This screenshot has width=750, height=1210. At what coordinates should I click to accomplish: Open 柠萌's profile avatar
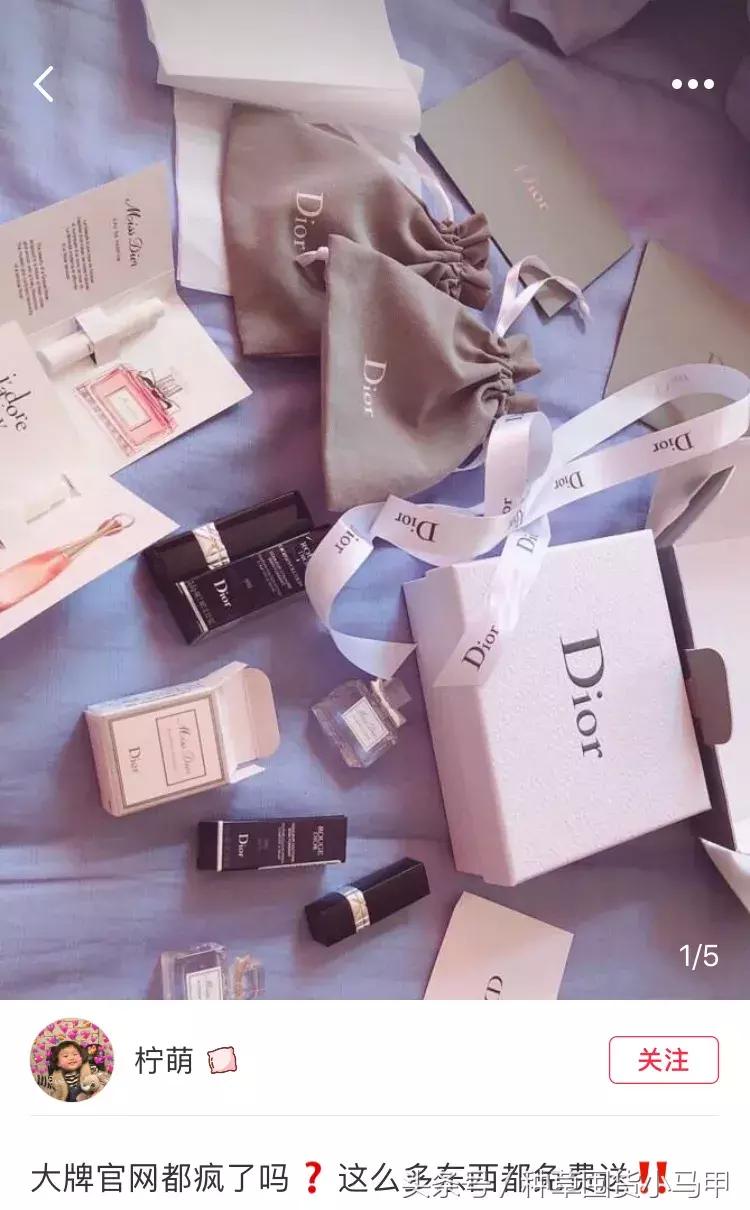72,1060
